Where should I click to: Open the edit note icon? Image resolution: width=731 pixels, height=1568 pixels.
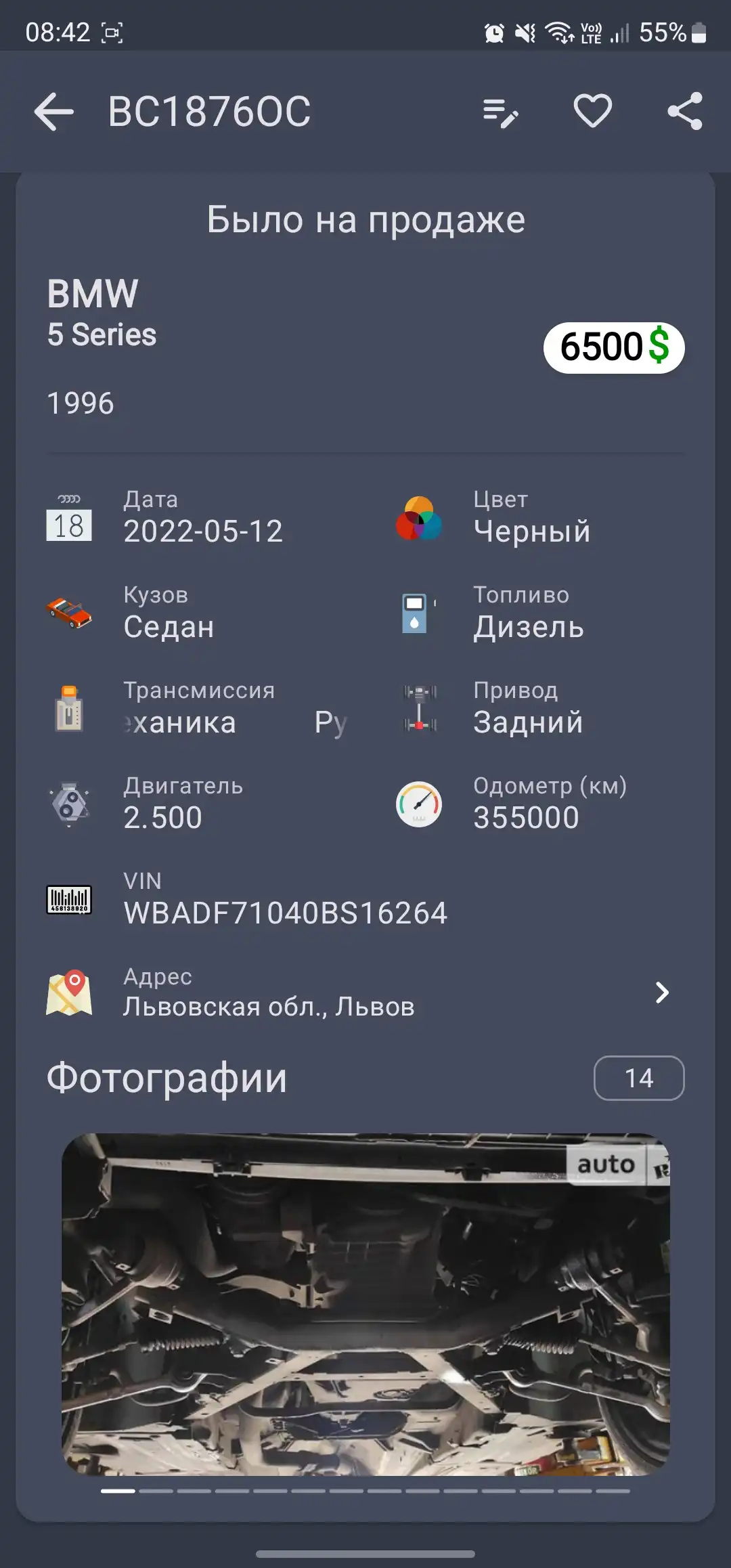click(501, 112)
